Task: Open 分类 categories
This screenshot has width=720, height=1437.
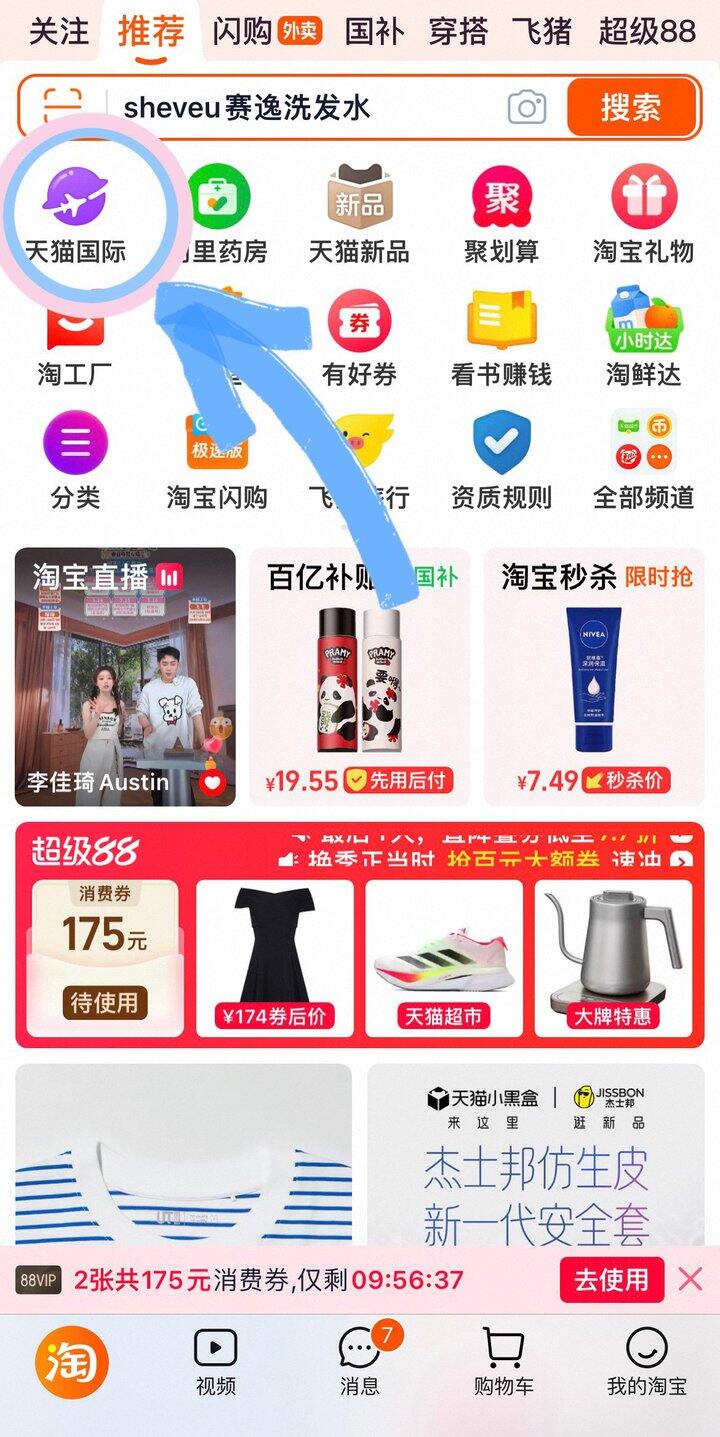Action: 75,460
